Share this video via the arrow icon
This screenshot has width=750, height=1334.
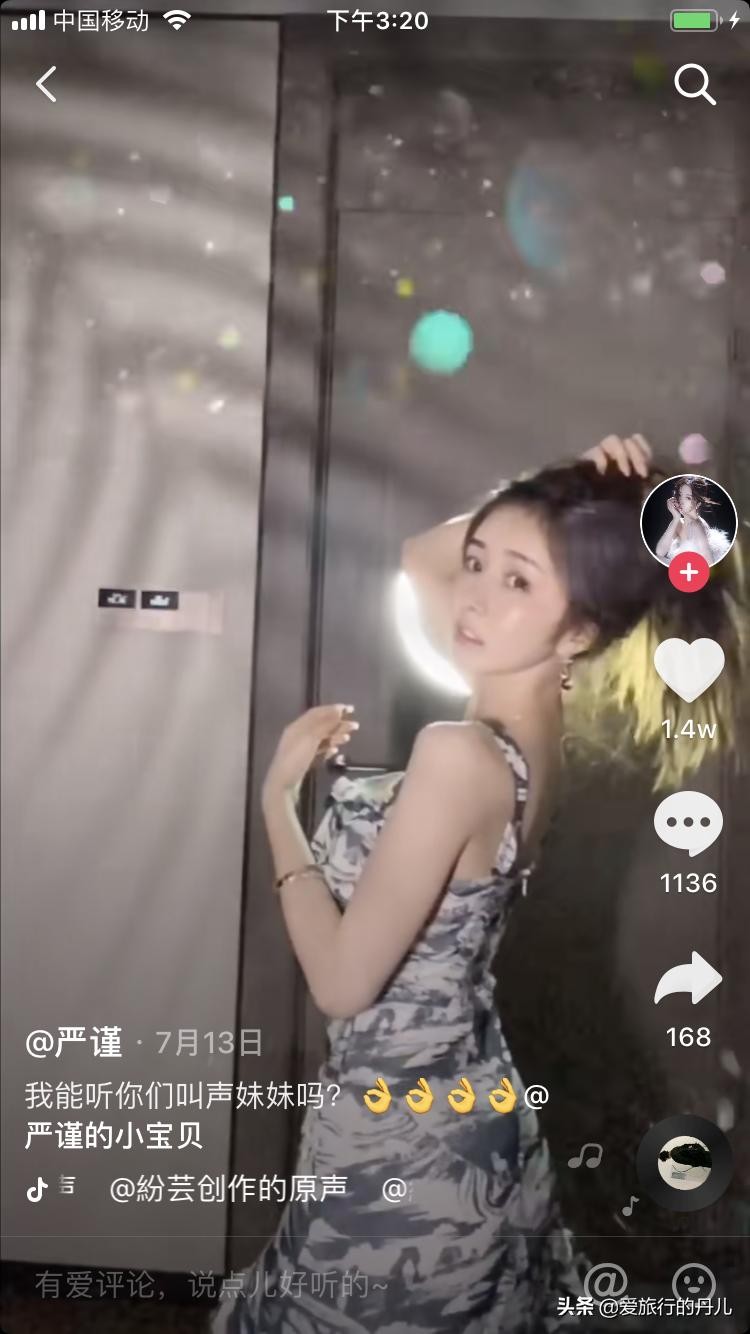click(688, 980)
